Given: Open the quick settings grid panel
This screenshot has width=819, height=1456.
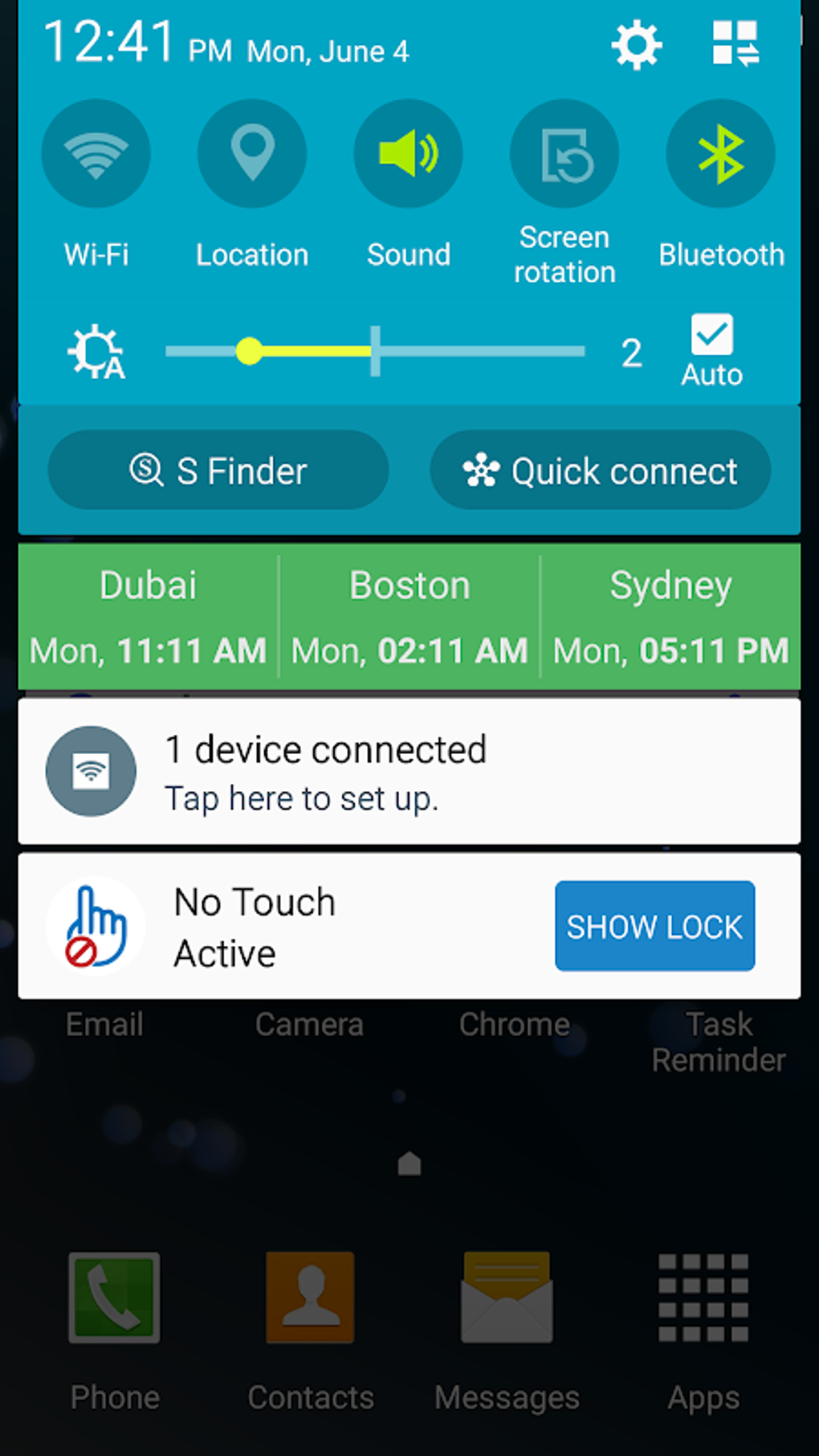Looking at the screenshot, I should coord(735,43).
